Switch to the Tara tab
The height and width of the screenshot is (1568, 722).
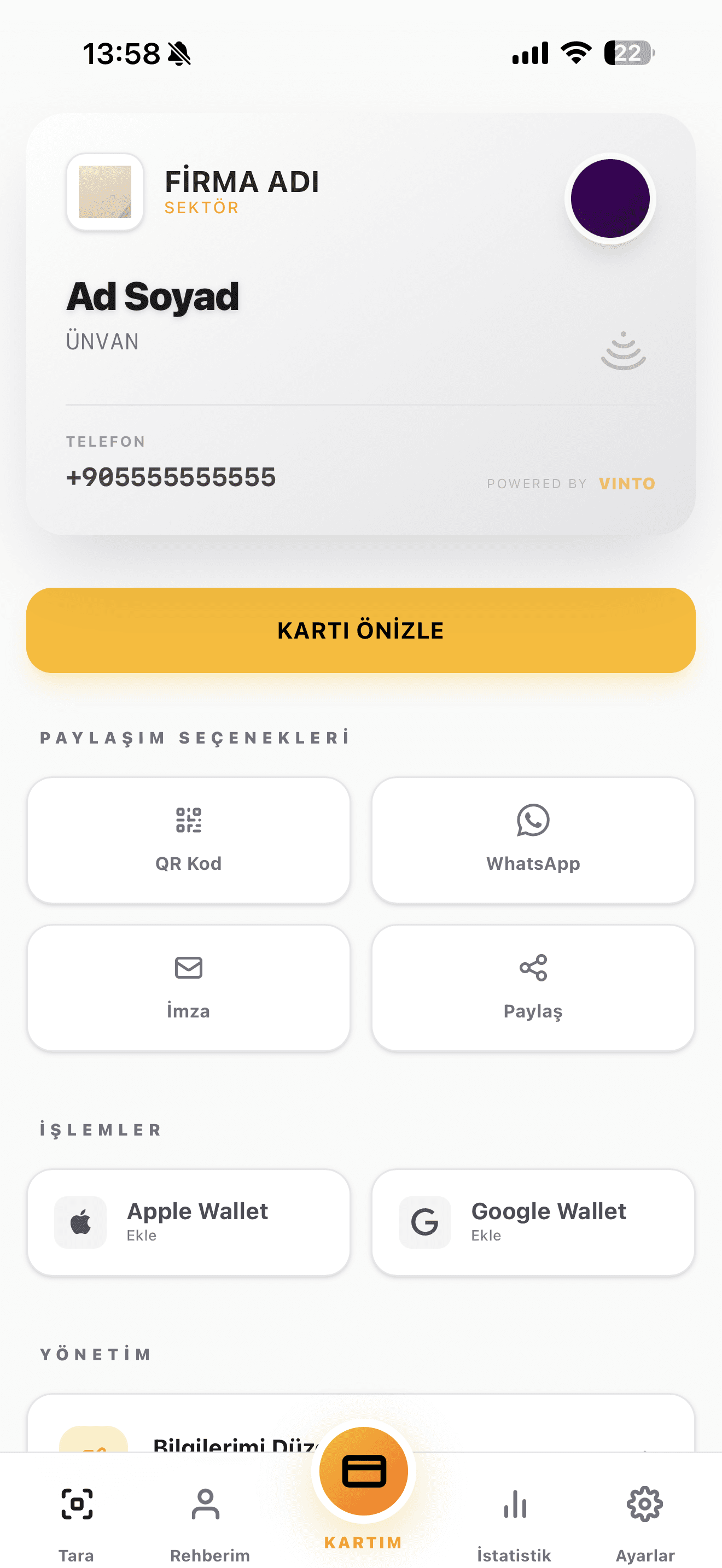pyautogui.click(x=77, y=1520)
